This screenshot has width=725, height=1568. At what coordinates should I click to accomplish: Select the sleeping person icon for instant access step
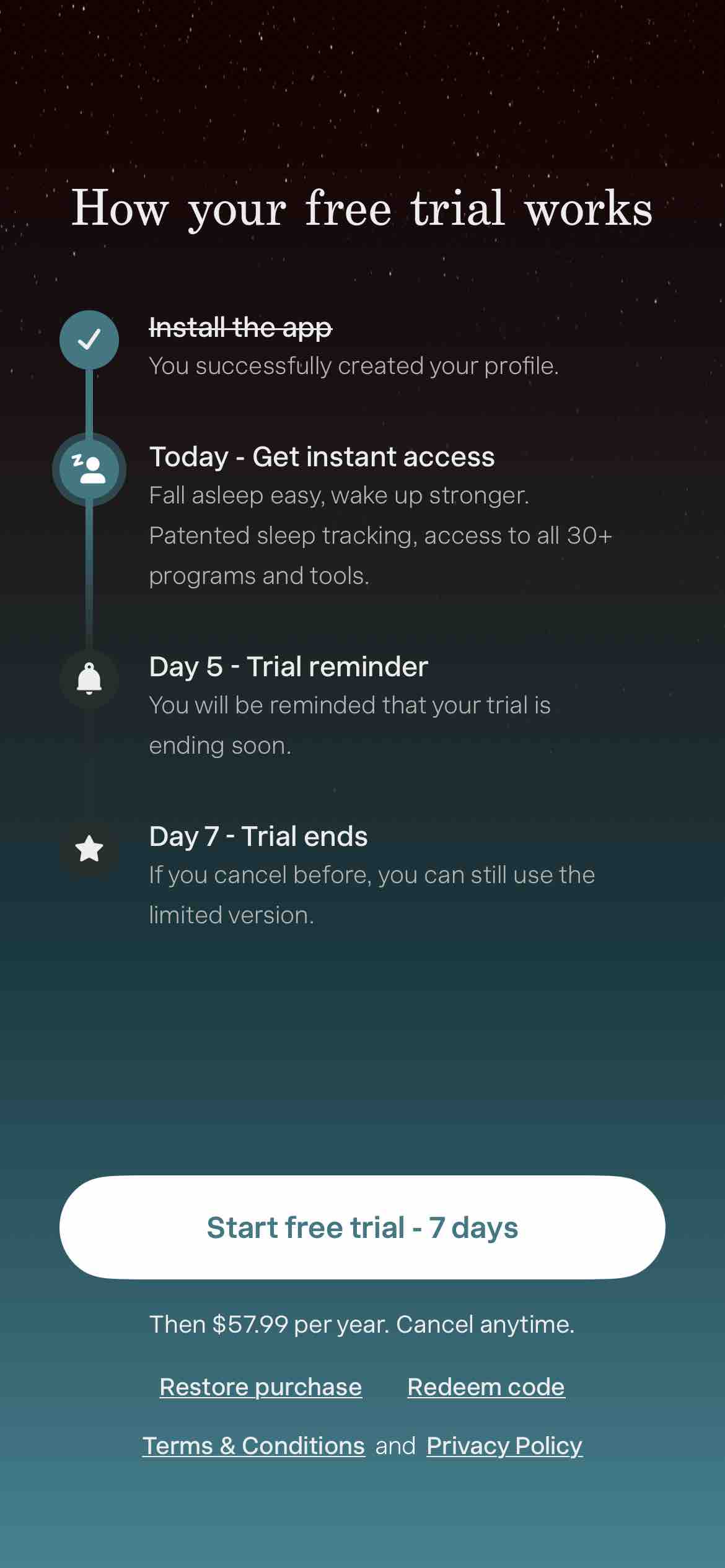(89, 469)
